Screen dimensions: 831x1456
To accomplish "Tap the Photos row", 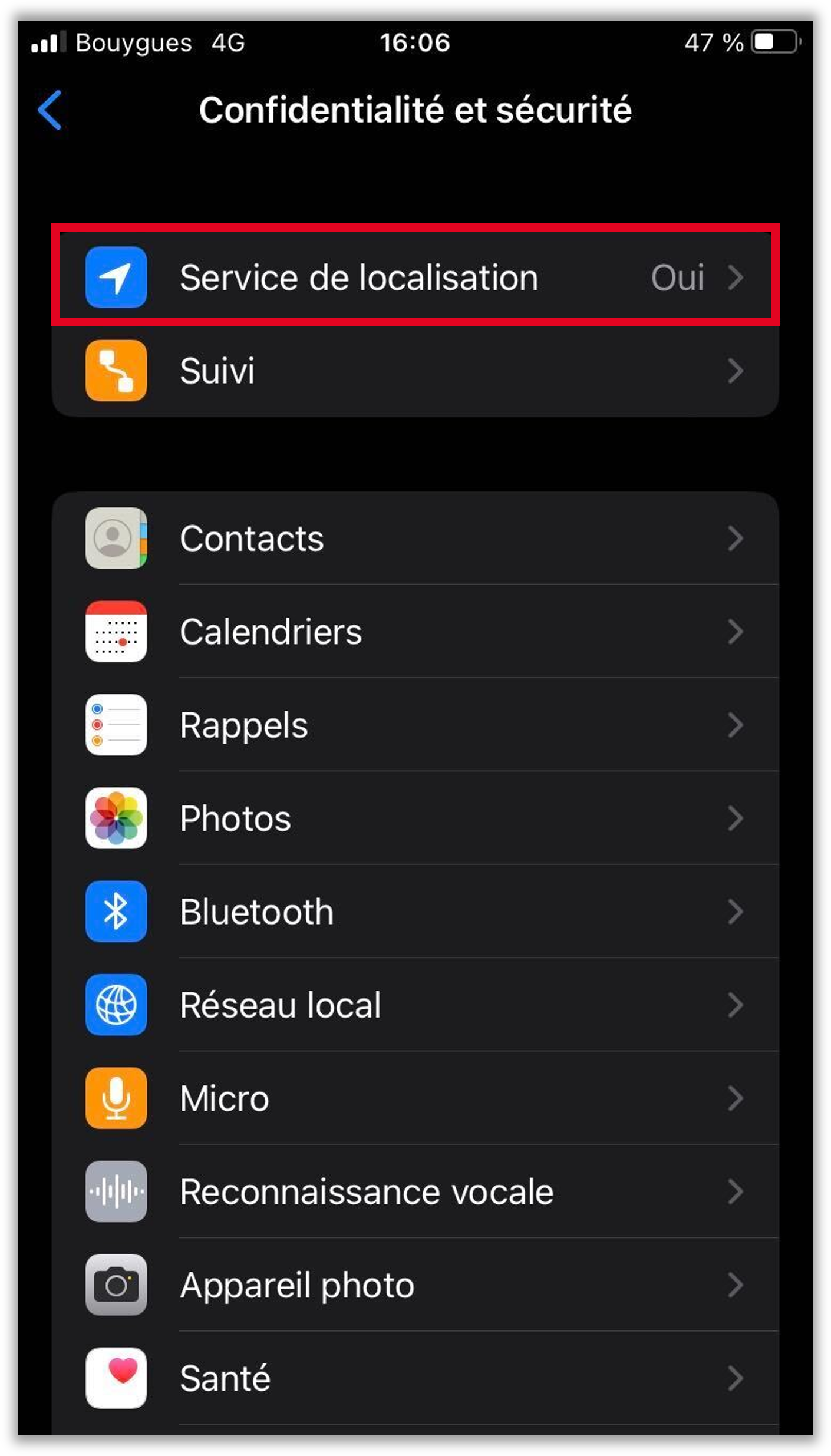I will tap(415, 818).
